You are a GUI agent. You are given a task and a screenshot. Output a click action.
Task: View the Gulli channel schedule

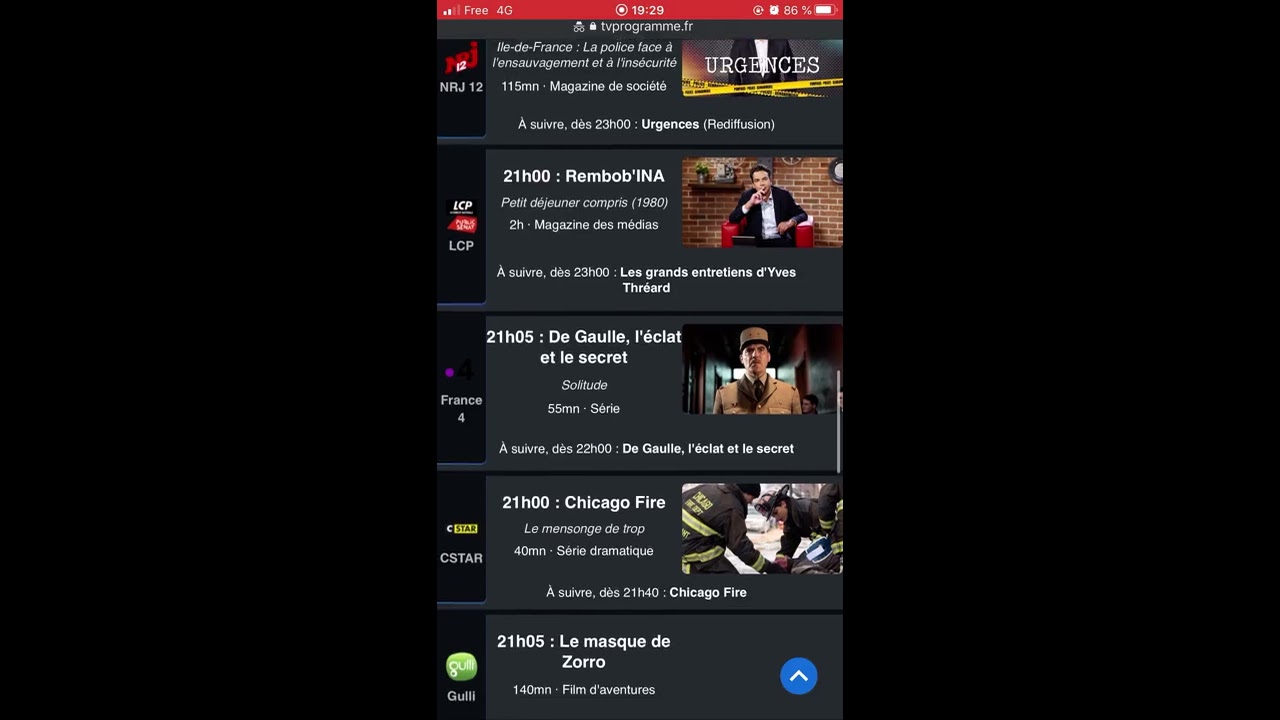(461, 676)
